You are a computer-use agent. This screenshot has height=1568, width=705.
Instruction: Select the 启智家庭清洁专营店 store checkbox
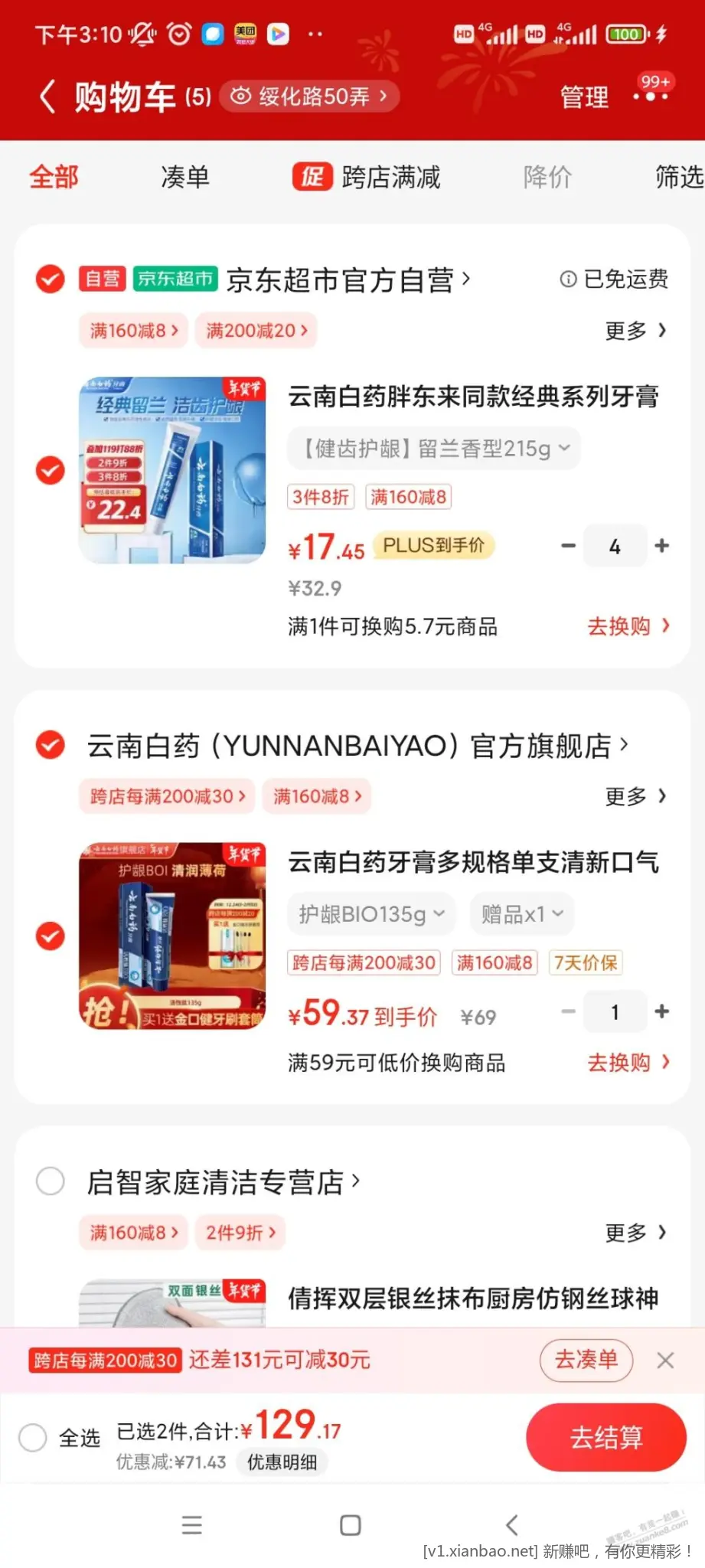(x=51, y=1181)
